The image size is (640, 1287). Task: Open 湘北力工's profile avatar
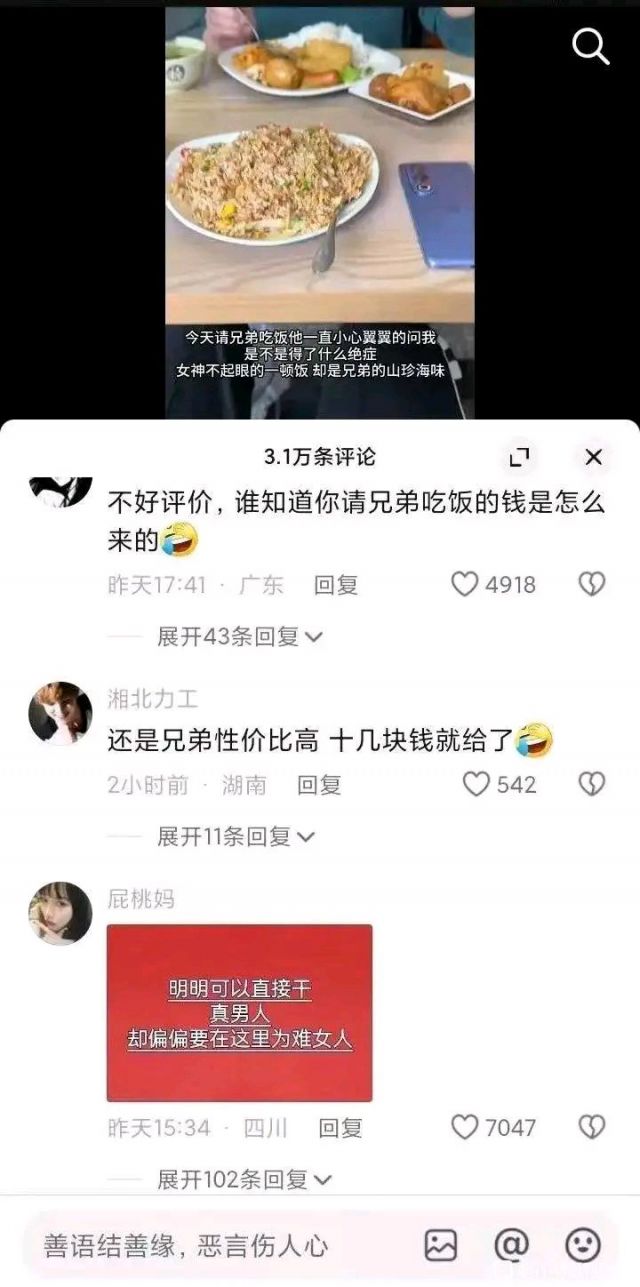[x=60, y=713]
